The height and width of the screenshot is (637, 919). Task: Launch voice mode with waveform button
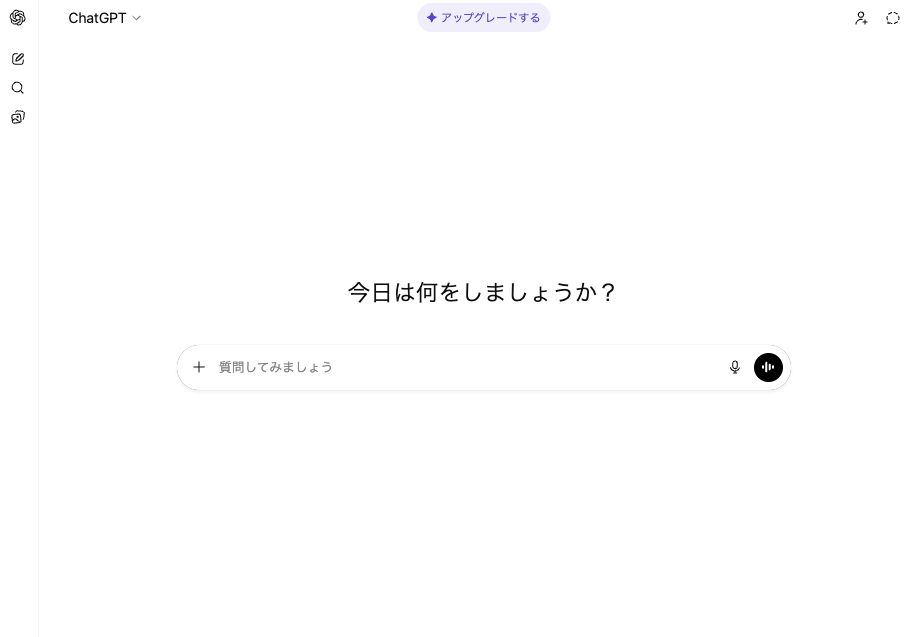(x=768, y=367)
